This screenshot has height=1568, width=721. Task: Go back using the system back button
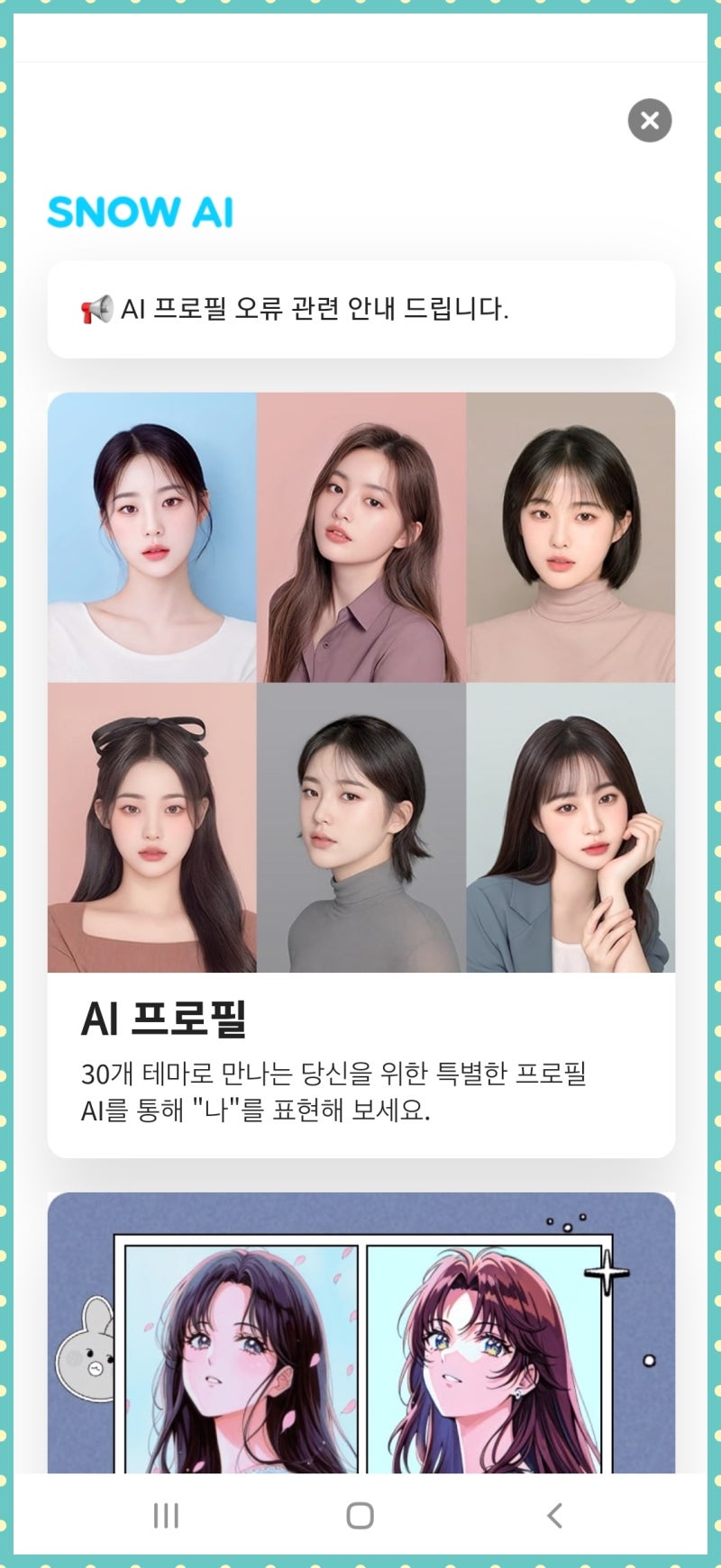click(x=554, y=1516)
